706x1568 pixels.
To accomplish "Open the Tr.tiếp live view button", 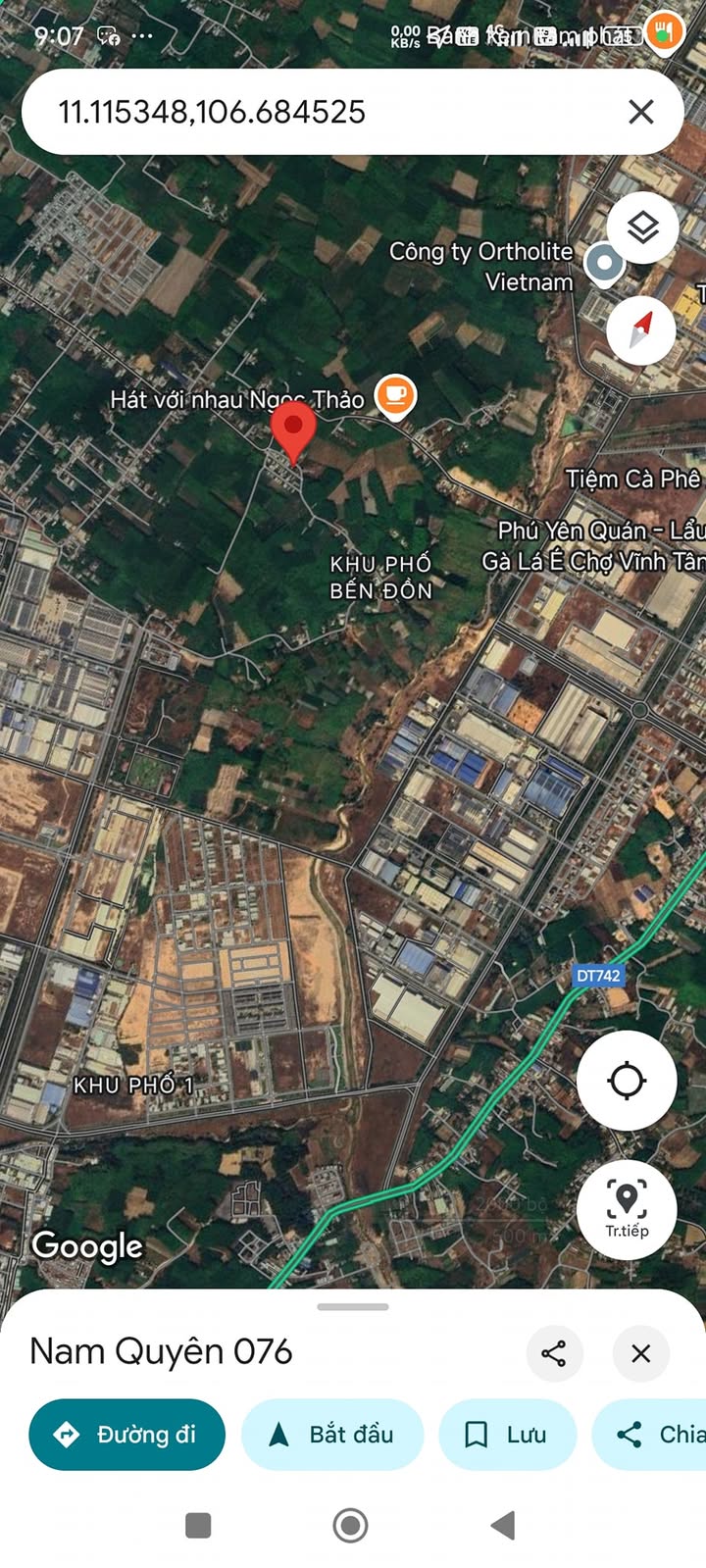I will pyautogui.click(x=627, y=1208).
